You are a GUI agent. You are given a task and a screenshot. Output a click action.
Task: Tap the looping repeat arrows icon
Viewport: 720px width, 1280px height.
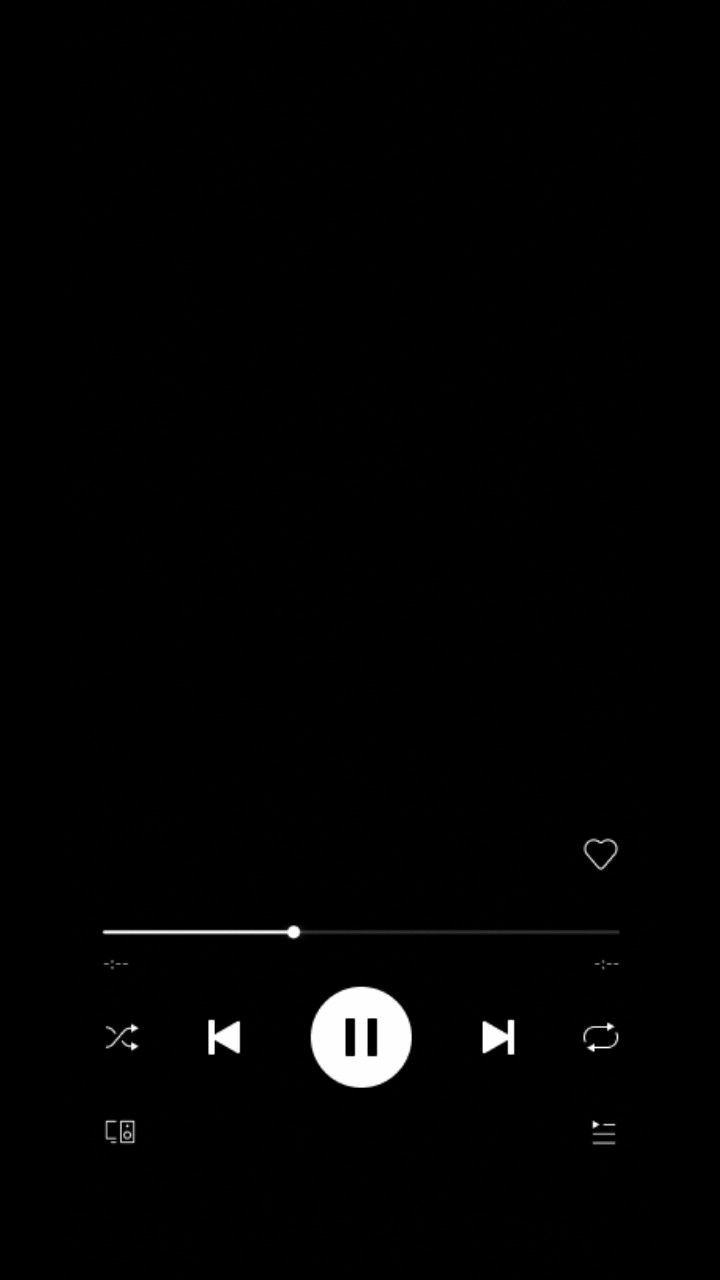pyautogui.click(x=600, y=1038)
